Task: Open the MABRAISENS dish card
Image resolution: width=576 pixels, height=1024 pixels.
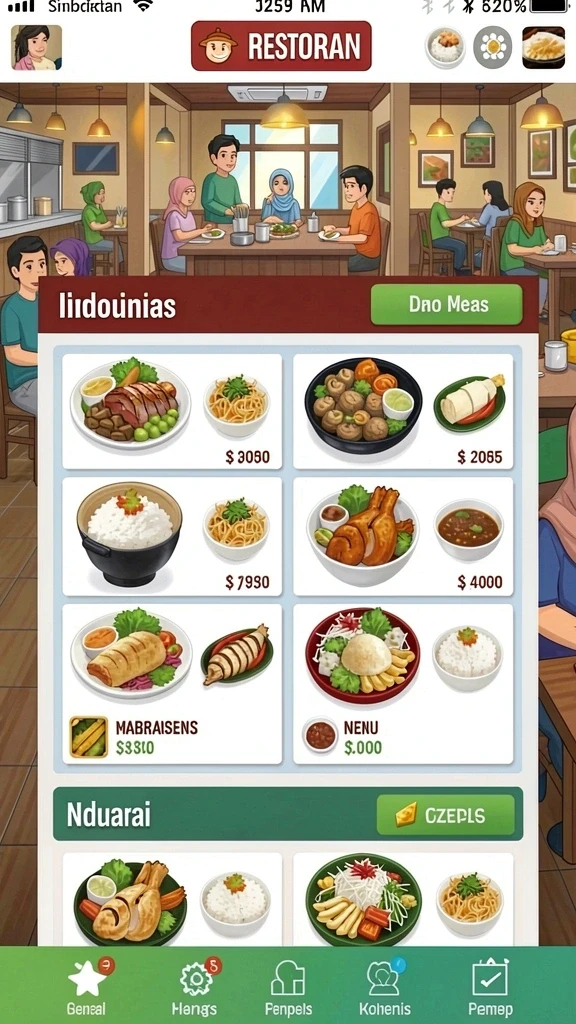Action: tap(172, 684)
